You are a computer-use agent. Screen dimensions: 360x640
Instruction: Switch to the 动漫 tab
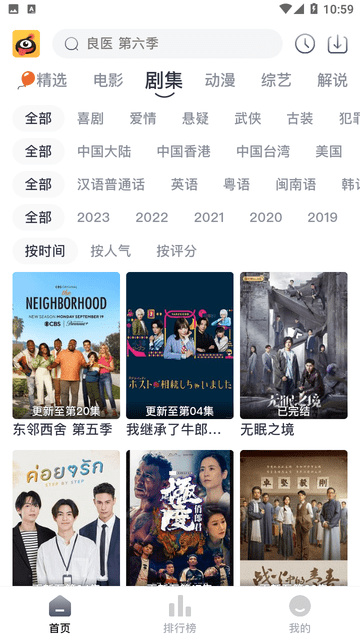(x=220, y=80)
